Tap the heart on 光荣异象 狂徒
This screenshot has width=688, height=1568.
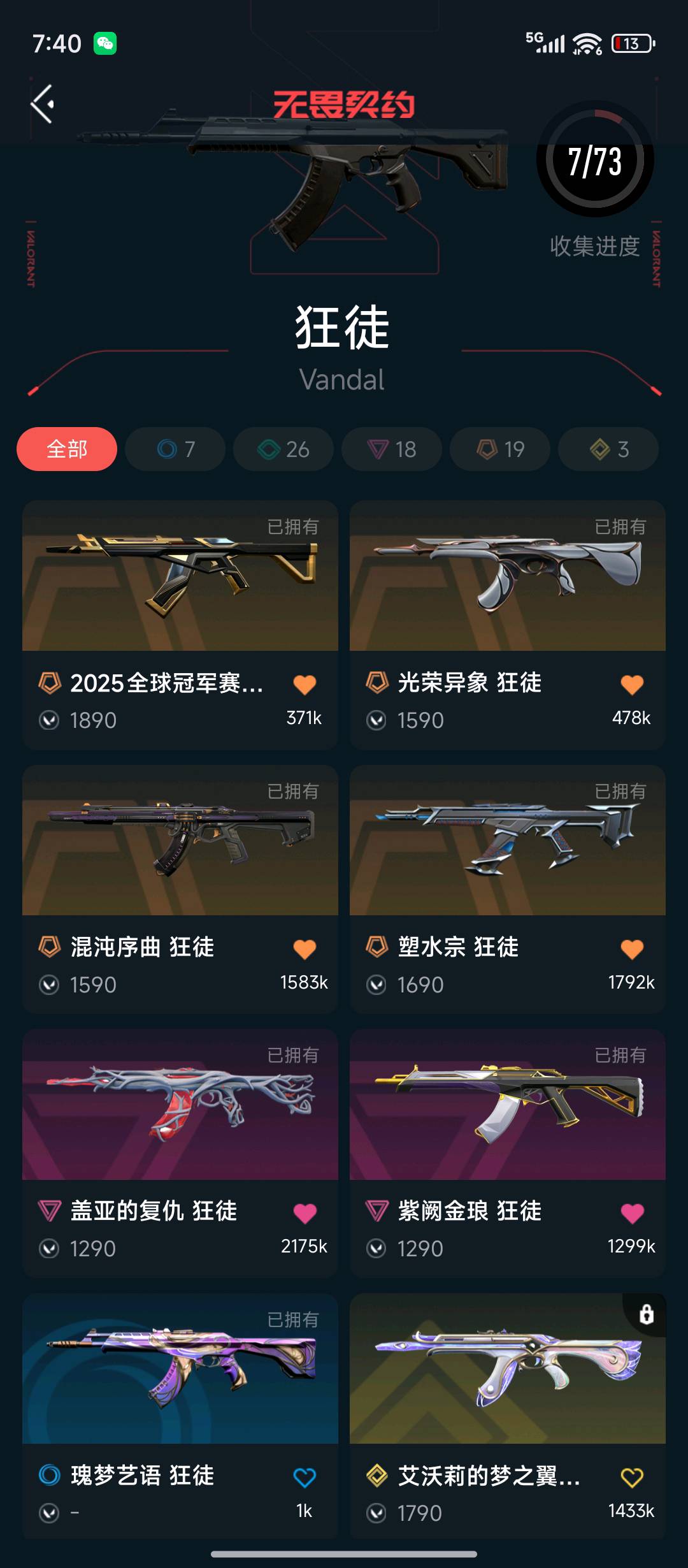click(632, 685)
